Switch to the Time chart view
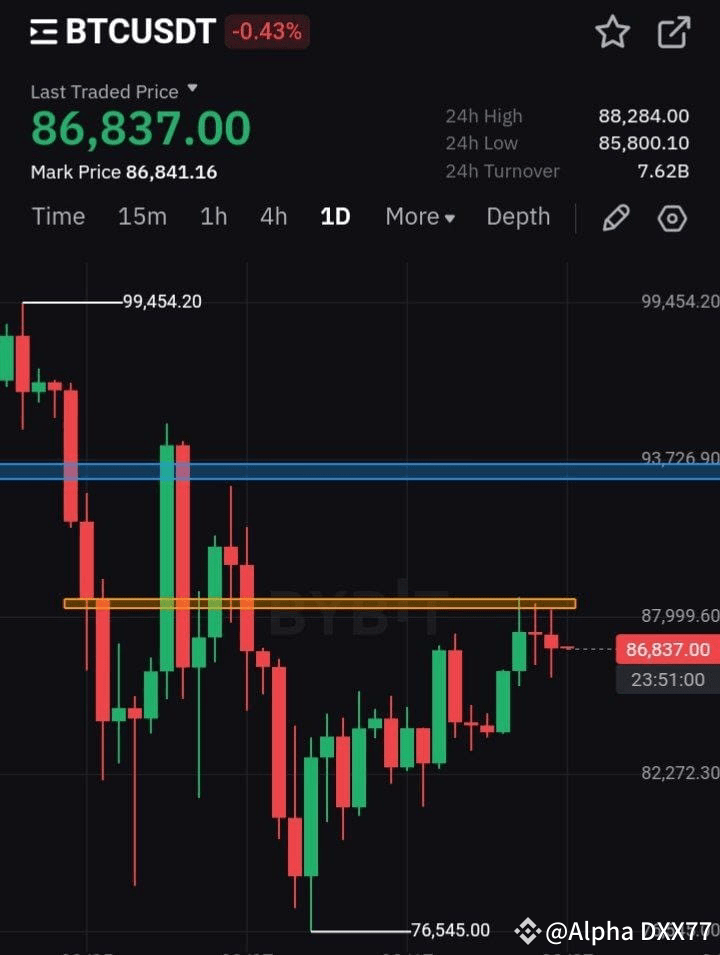This screenshot has width=720, height=955. [58, 217]
